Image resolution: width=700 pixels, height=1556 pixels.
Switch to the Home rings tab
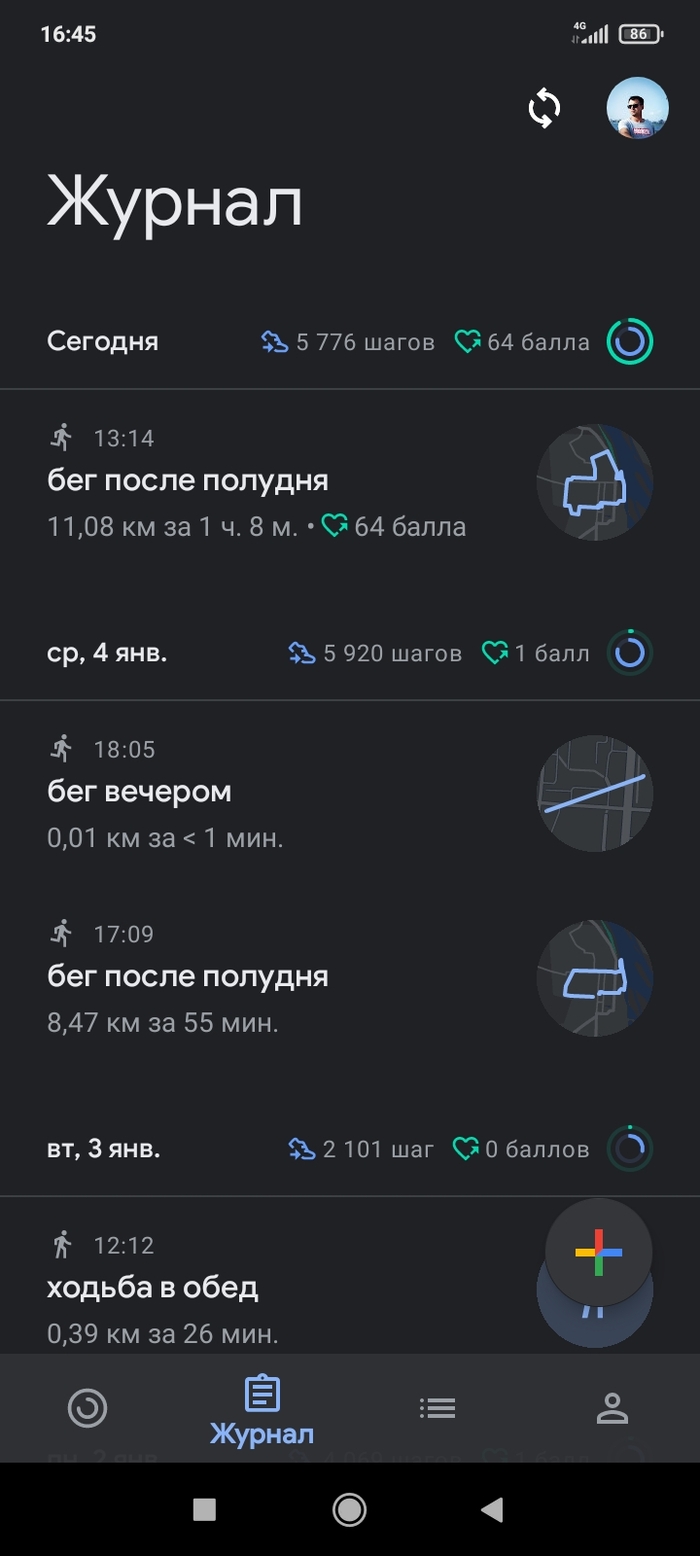coord(87,1408)
